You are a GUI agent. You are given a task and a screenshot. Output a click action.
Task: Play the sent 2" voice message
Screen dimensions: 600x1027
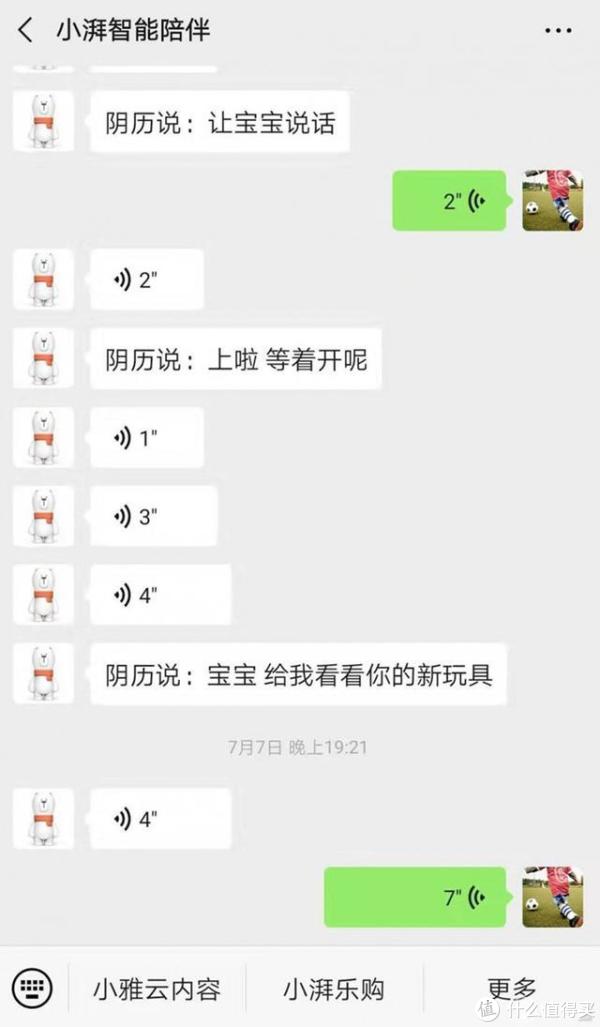click(x=449, y=201)
